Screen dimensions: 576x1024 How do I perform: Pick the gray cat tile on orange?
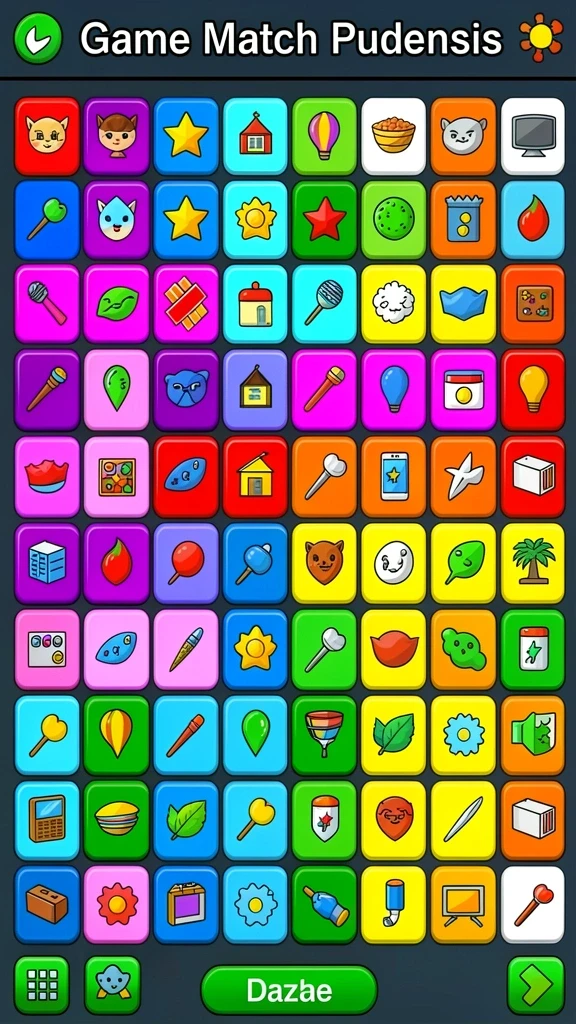point(463,136)
